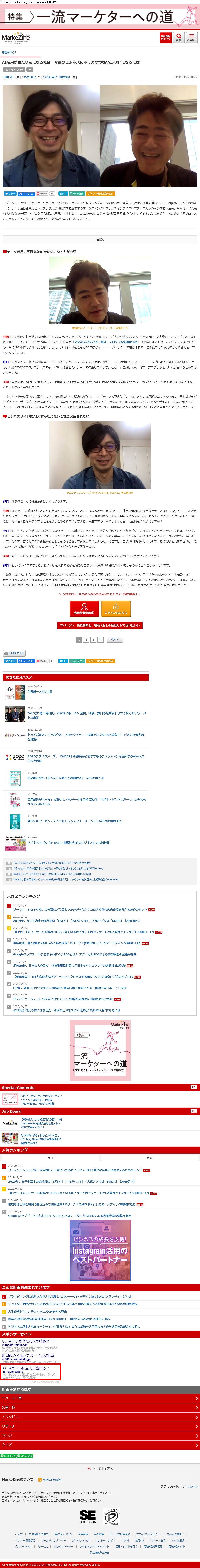Open the インタビュー category row

click(100, 1416)
